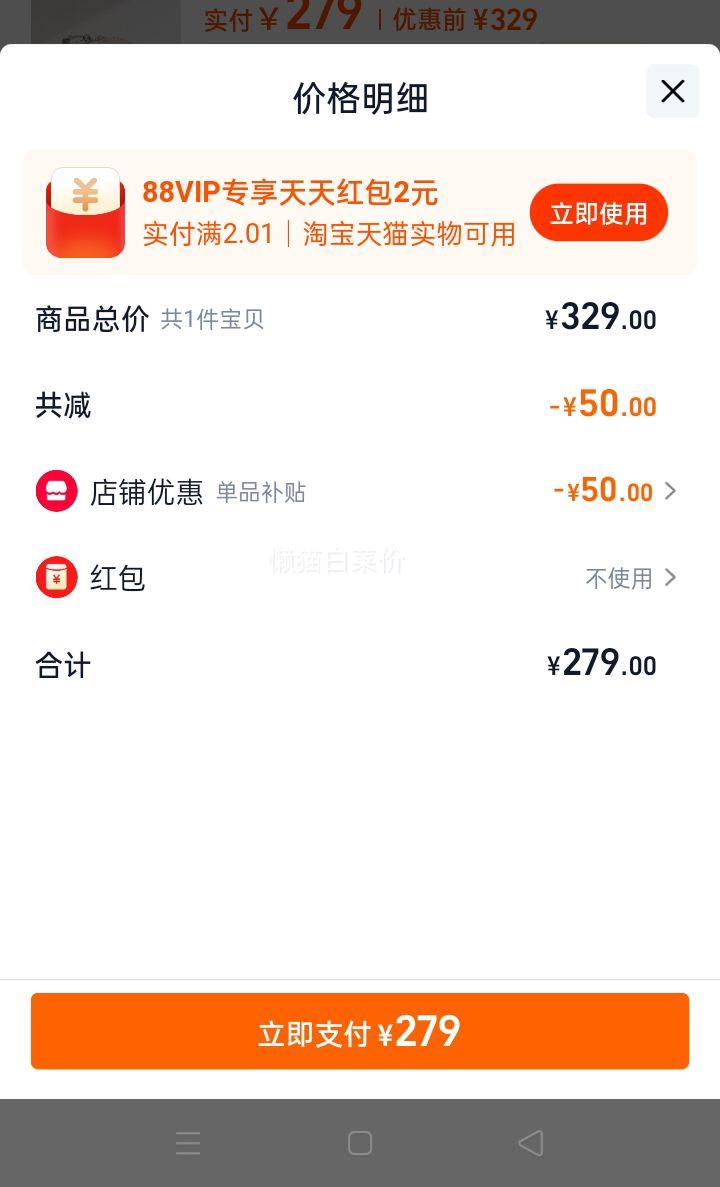Select the 店铺优惠 store discount icon
Screen dimensions: 720x1187
(x=57, y=491)
